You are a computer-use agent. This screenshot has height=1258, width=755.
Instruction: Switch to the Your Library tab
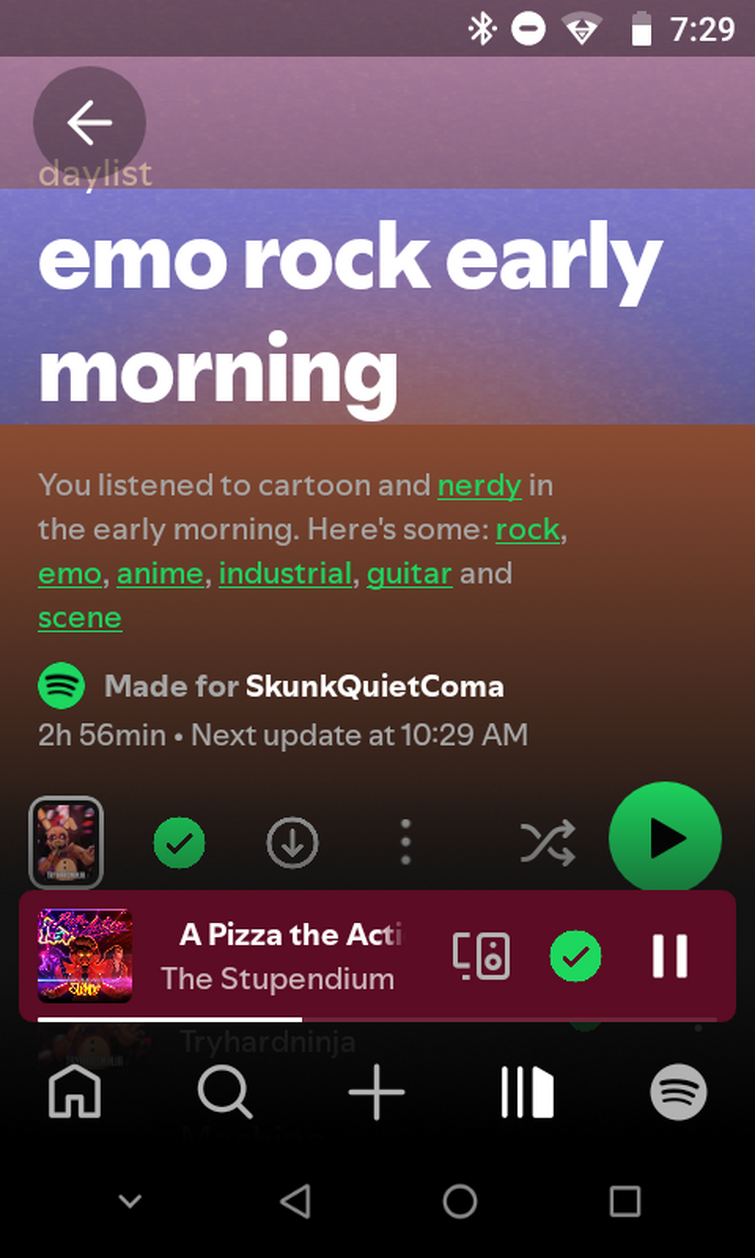click(x=527, y=1091)
